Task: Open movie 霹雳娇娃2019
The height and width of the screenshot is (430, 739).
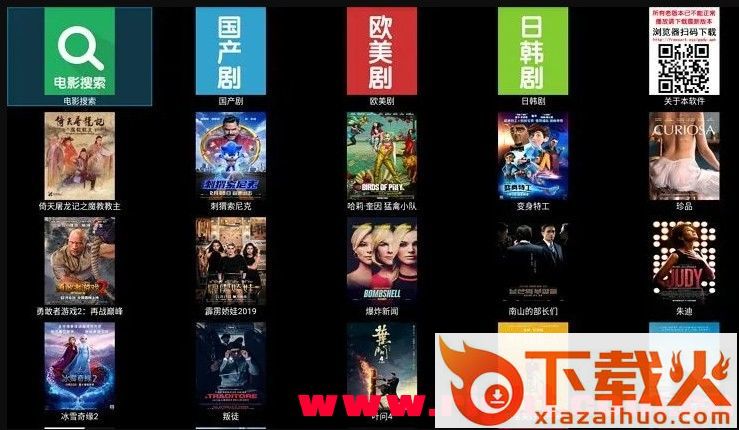Action: pos(230,260)
